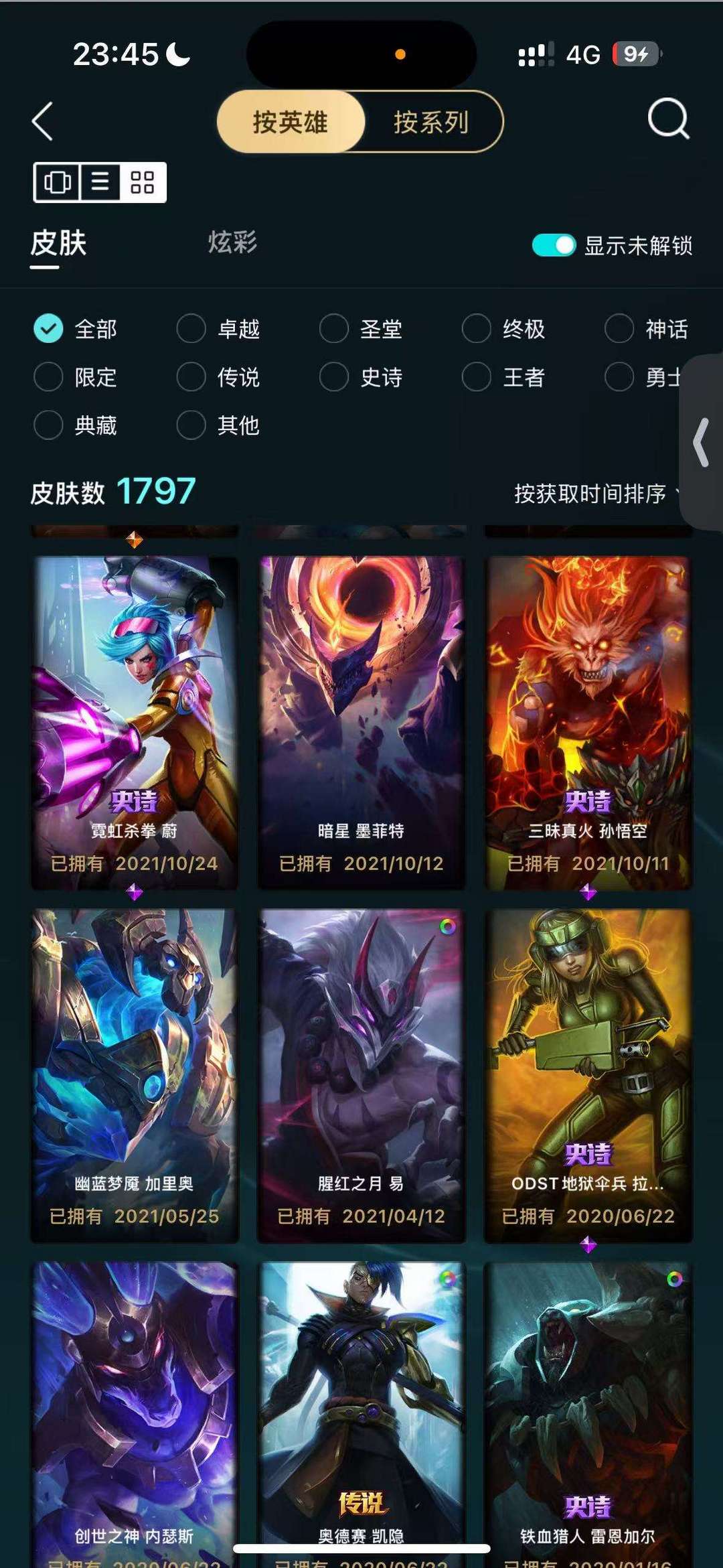Select the 其他 filter
Screen dimensions: 723x1568
218,425
